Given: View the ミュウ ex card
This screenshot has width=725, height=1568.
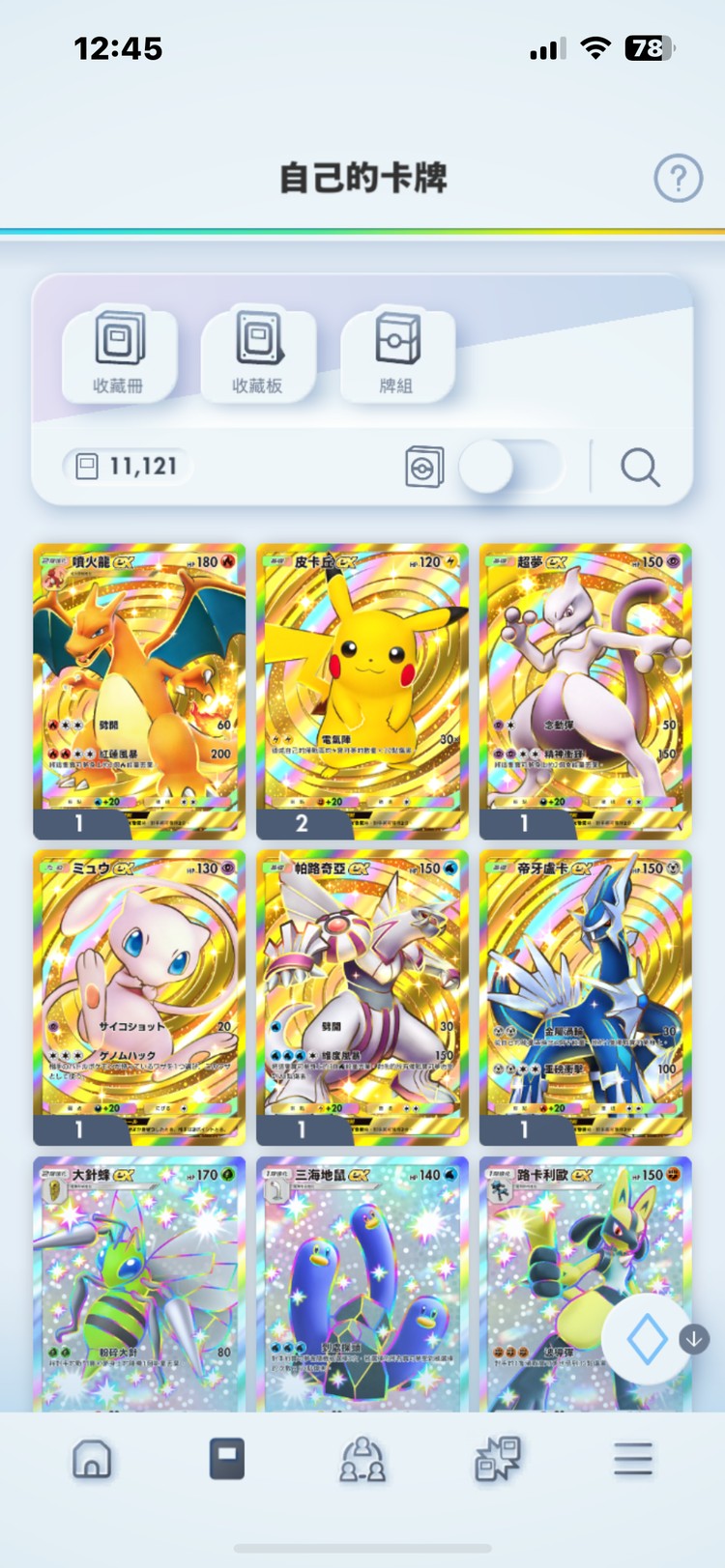Looking at the screenshot, I should (139, 996).
